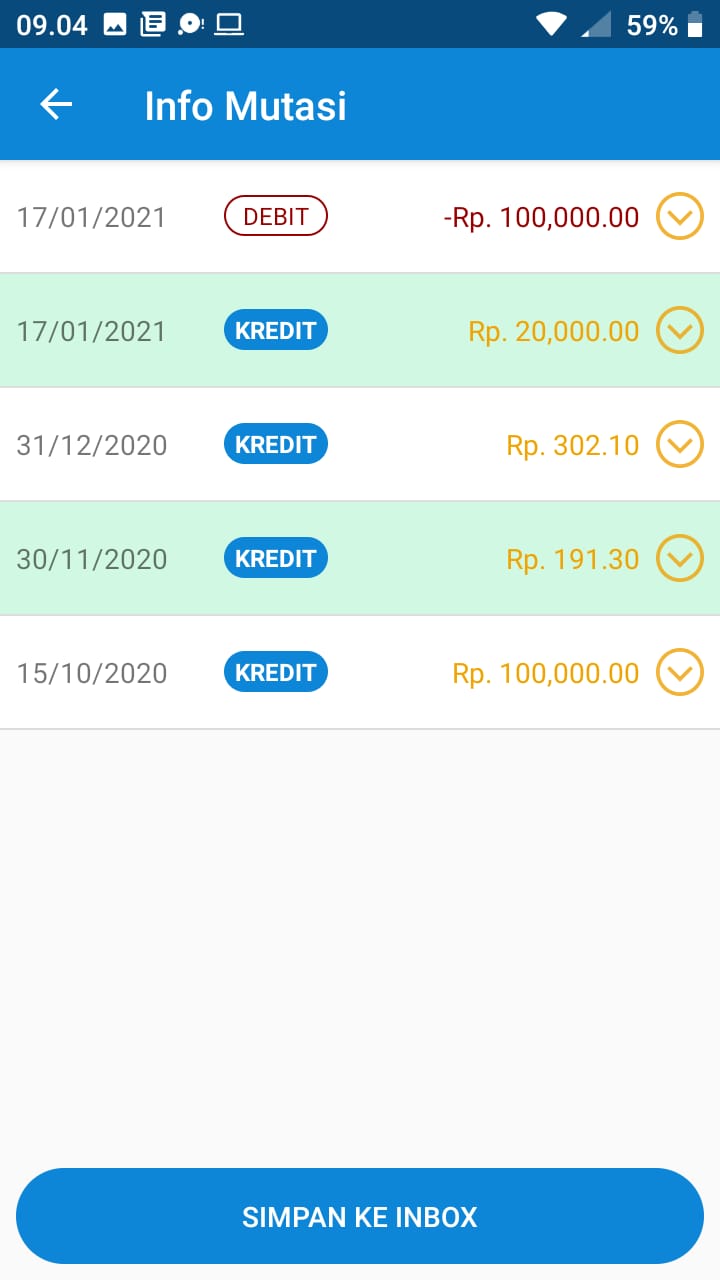Expand the 31/12/2020 transaction details
Screen dimensions: 720x1280
pos(680,444)
